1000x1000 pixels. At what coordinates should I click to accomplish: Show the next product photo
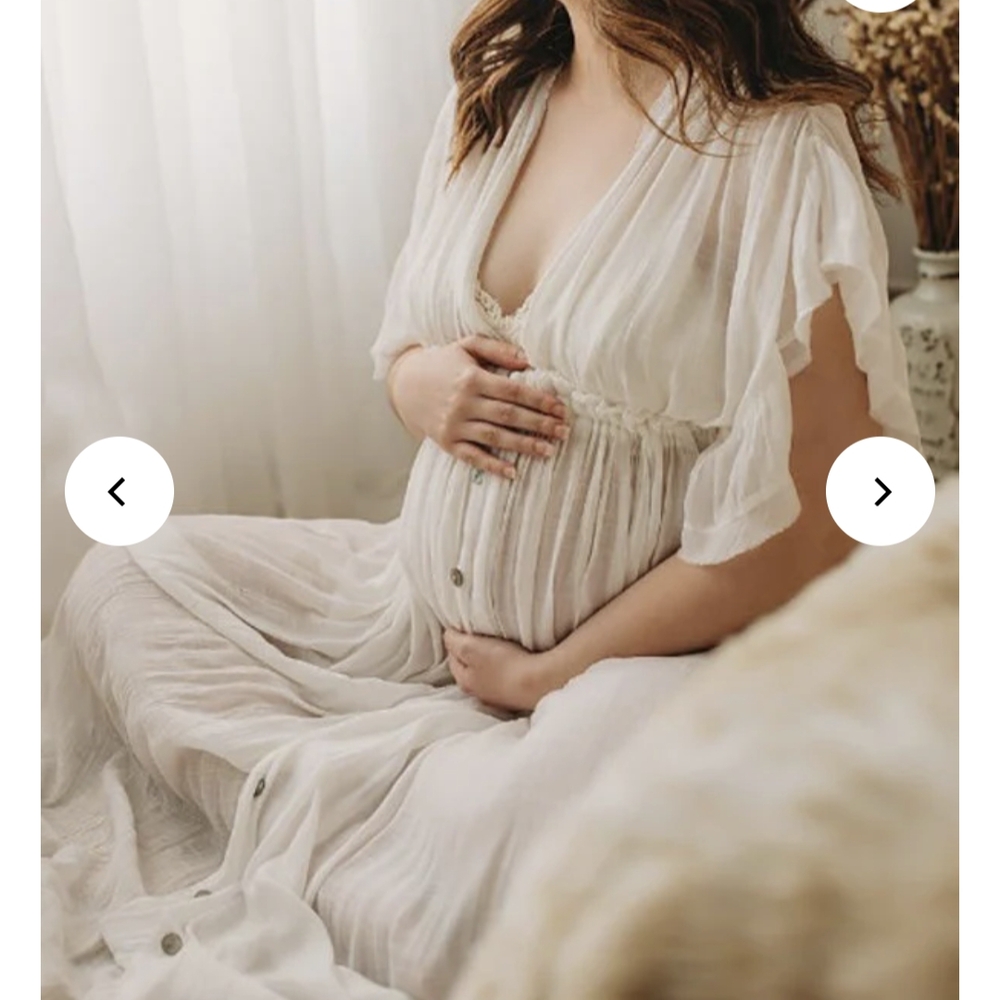point(880,491)
